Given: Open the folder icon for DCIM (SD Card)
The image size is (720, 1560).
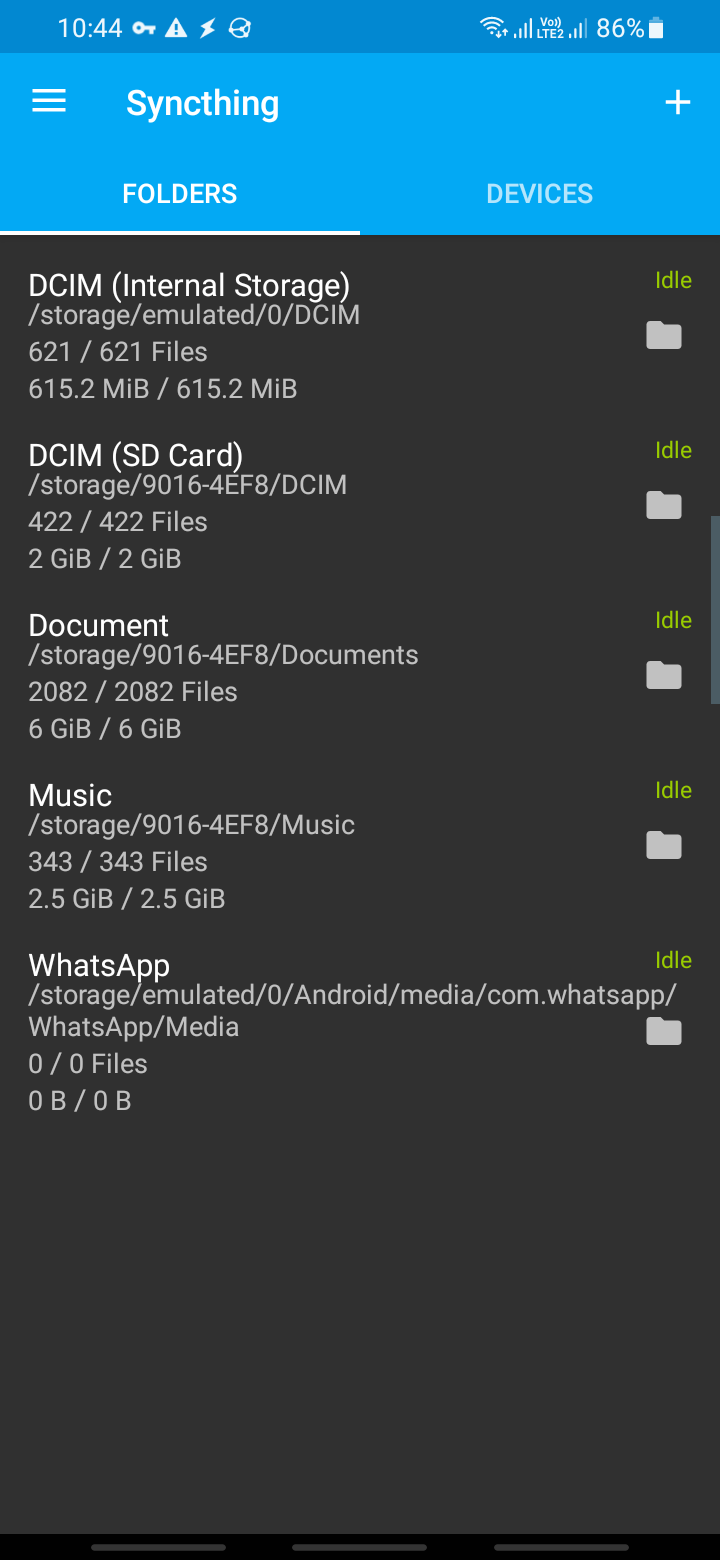Looking at the screenshot, I should click(663, 505).
